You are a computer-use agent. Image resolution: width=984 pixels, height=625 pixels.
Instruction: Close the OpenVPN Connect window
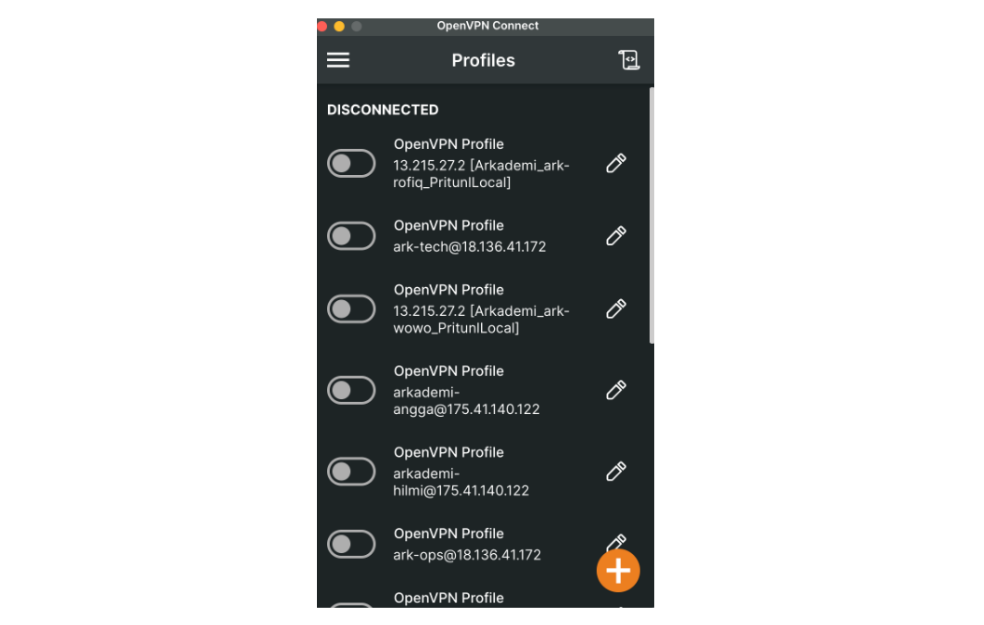(x=322, y=26)
